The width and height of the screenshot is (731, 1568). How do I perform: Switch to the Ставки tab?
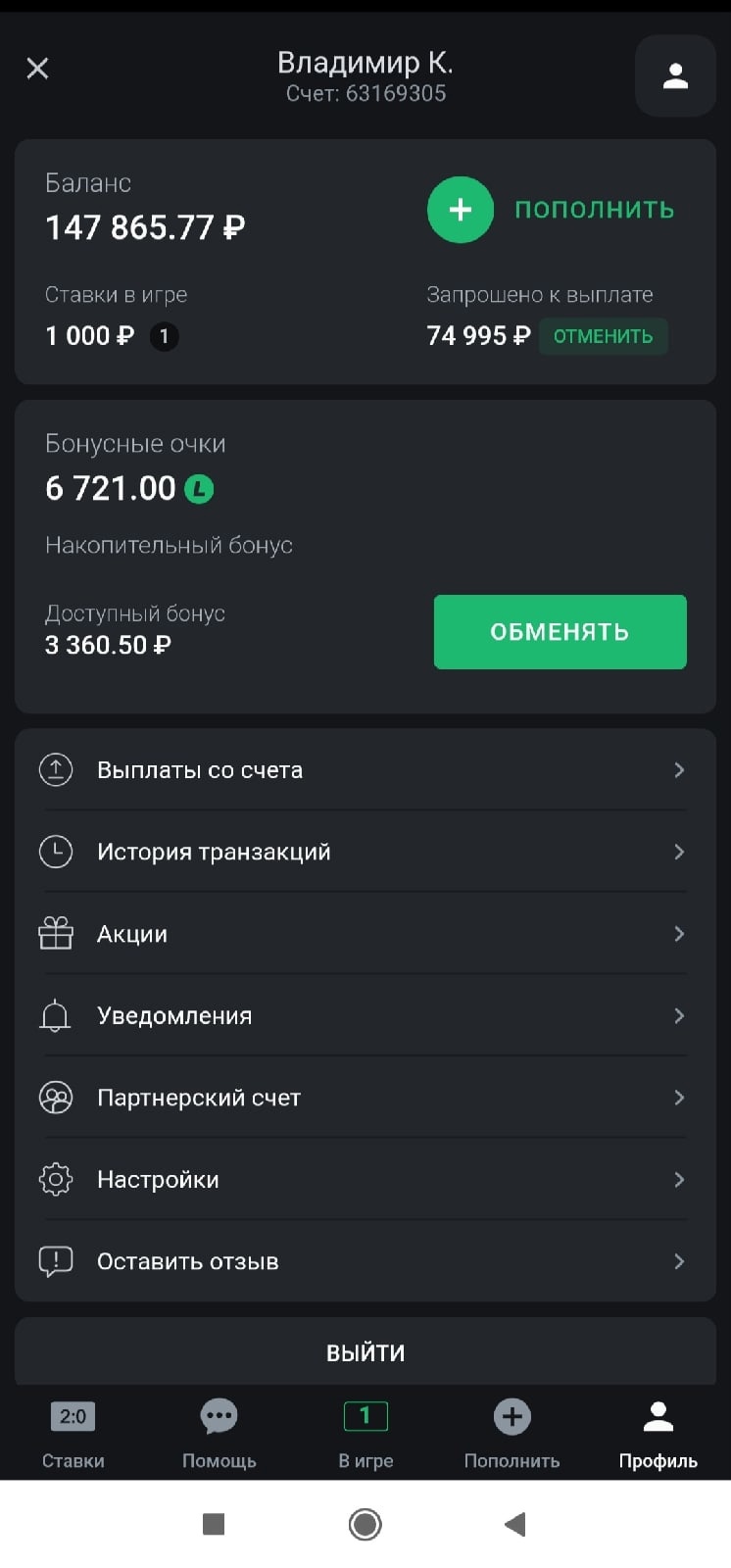point(73,1434)
